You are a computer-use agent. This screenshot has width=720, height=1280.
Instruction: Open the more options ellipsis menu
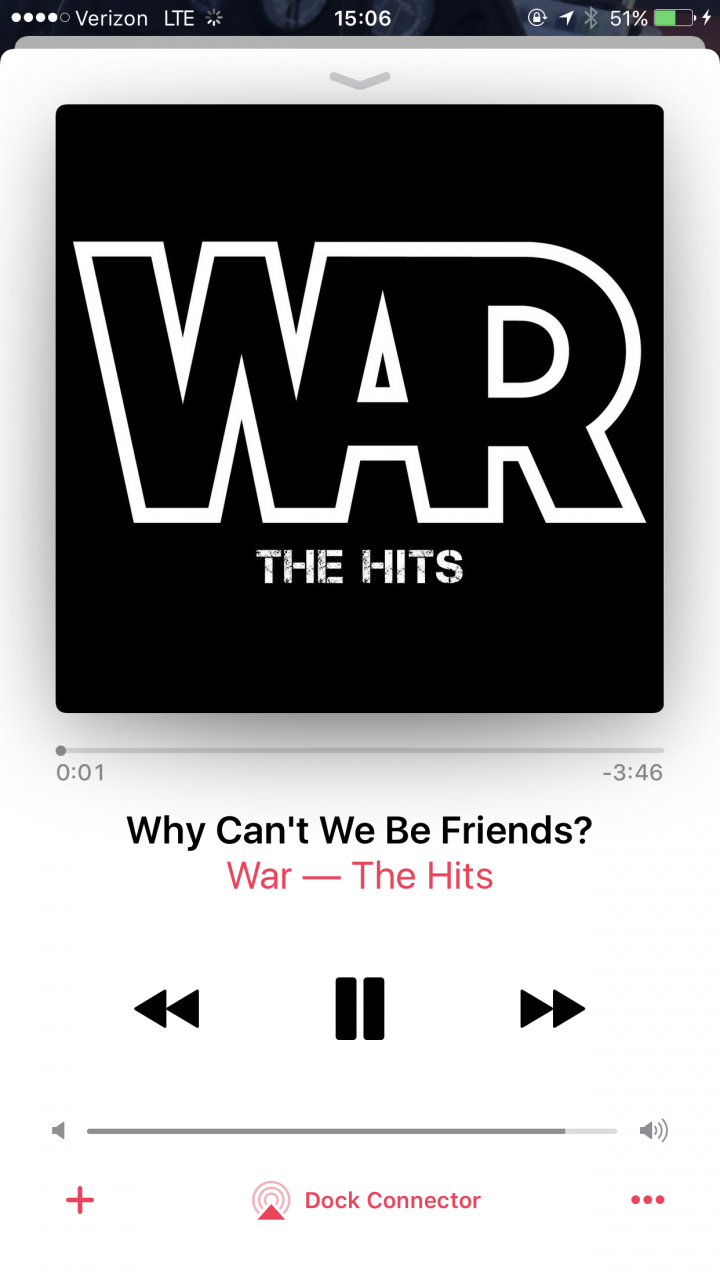[x=647, y=1200]
